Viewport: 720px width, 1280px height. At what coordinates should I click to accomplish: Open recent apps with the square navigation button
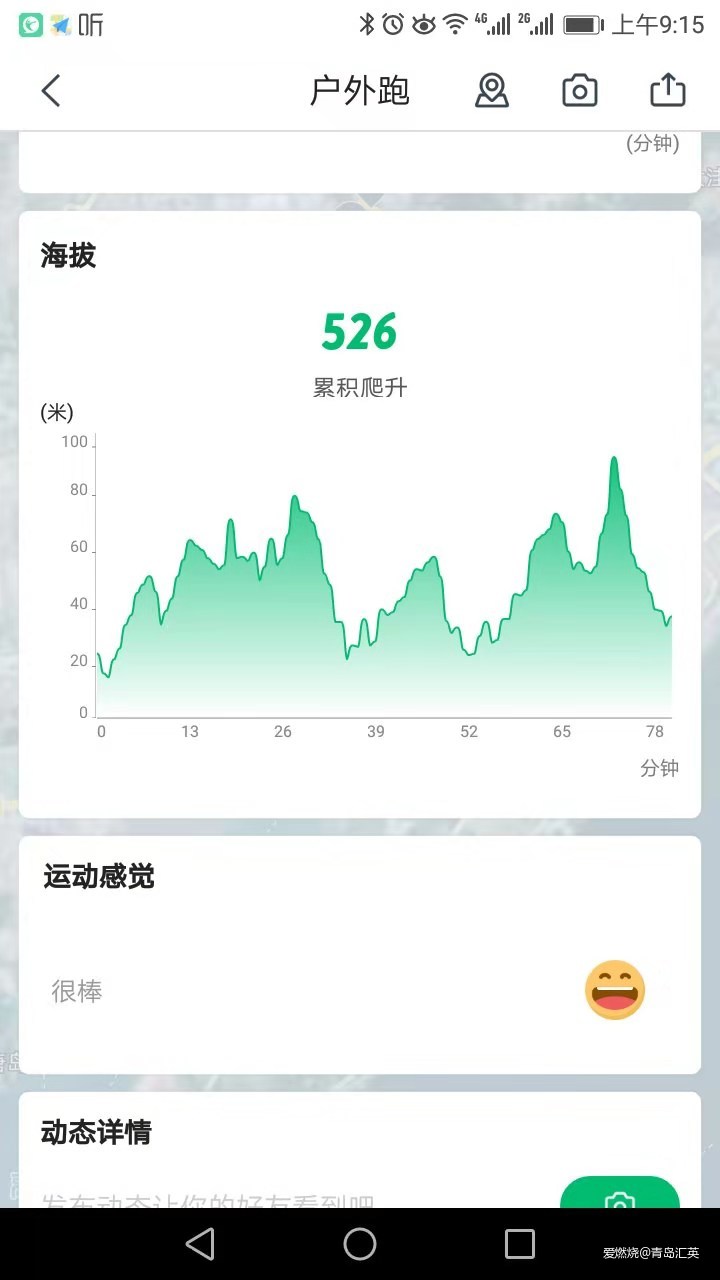[519, 1244]
